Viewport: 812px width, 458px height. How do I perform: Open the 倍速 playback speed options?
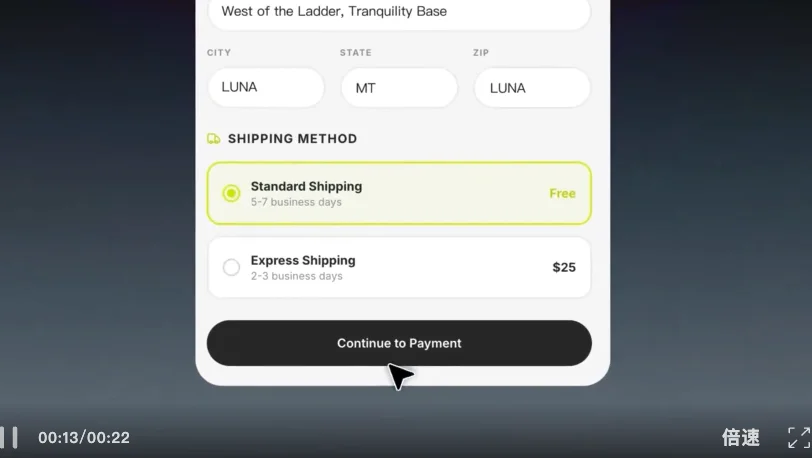point(741,437)
